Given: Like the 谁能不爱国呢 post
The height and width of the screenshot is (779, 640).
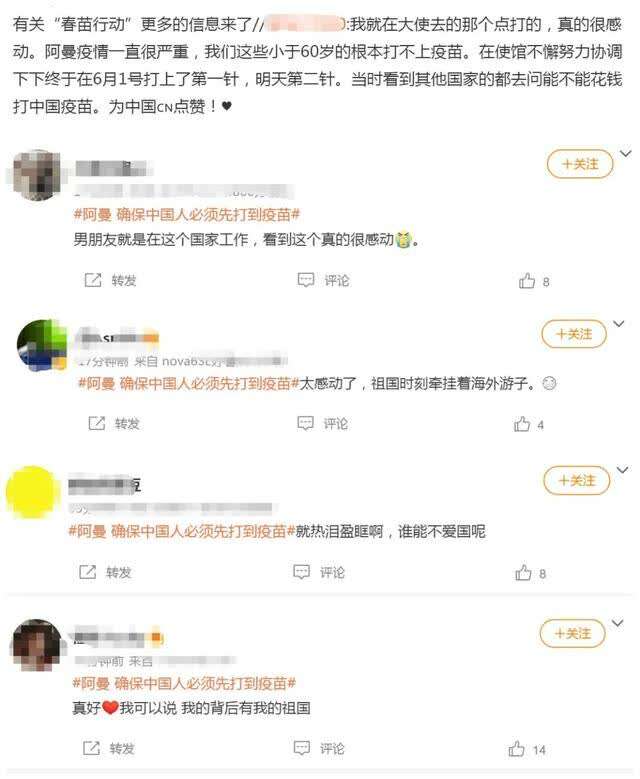Looking at the screenshot, I should (x=530, y=574).
